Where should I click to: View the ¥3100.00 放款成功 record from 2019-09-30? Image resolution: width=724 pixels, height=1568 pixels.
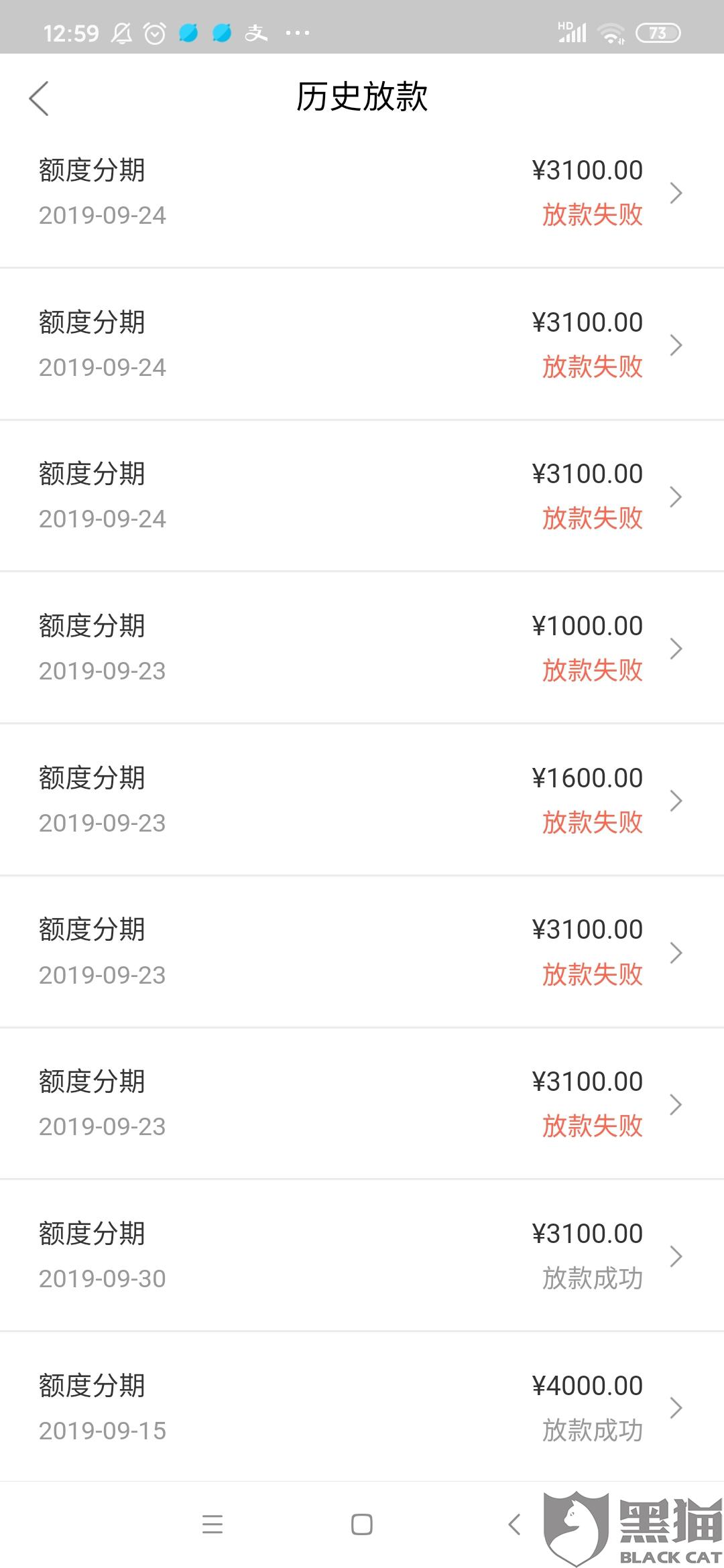point(362,1256)
